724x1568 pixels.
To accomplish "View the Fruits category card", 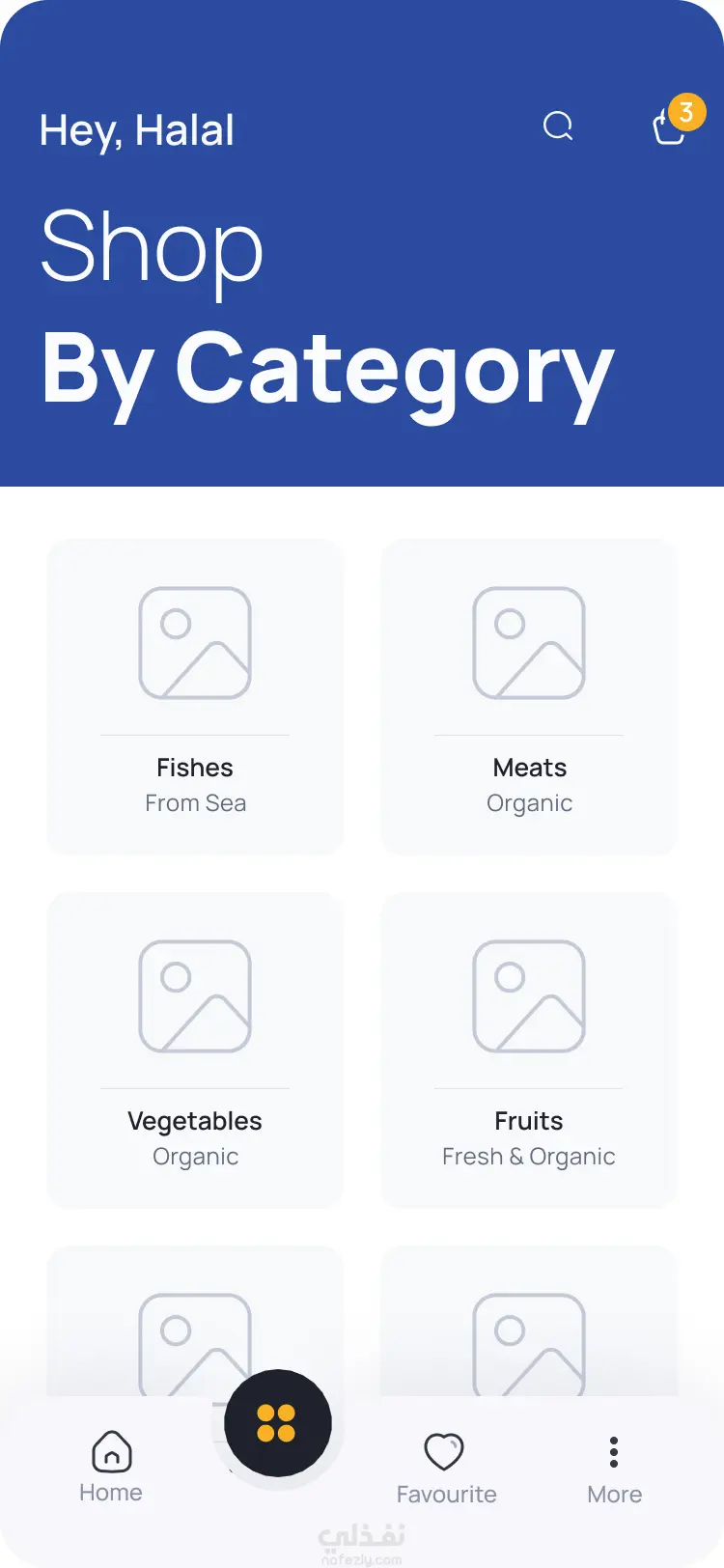I will (x=529, y=1050).
